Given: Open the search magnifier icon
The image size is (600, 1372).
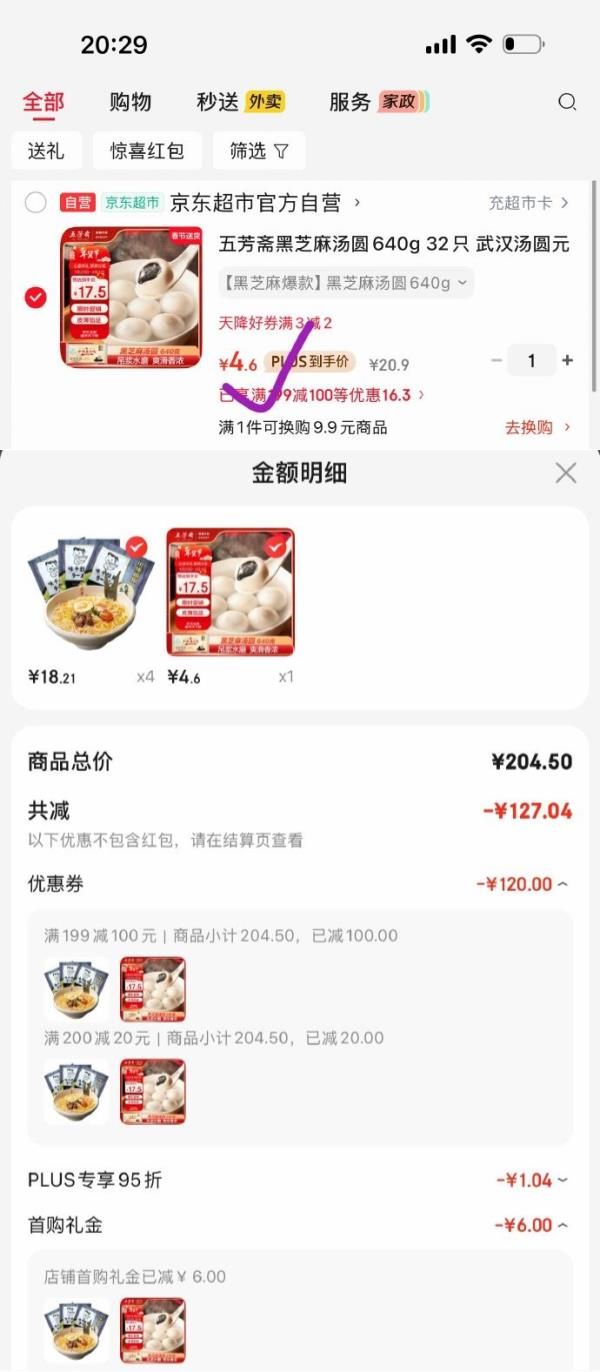Looking at the screenshot, I should (567, 102).
